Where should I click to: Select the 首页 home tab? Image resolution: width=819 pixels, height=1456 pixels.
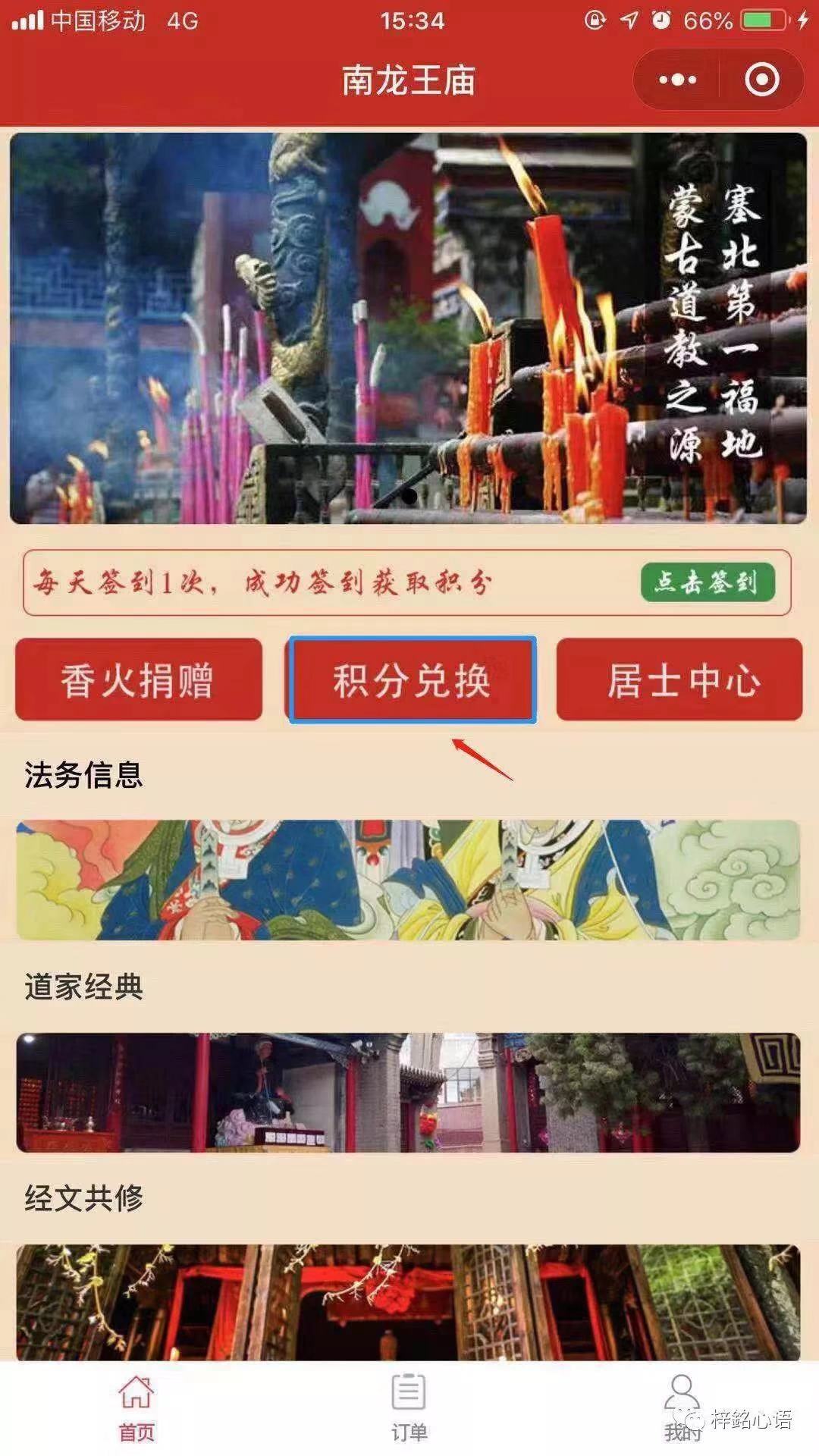coord(136,1407)
